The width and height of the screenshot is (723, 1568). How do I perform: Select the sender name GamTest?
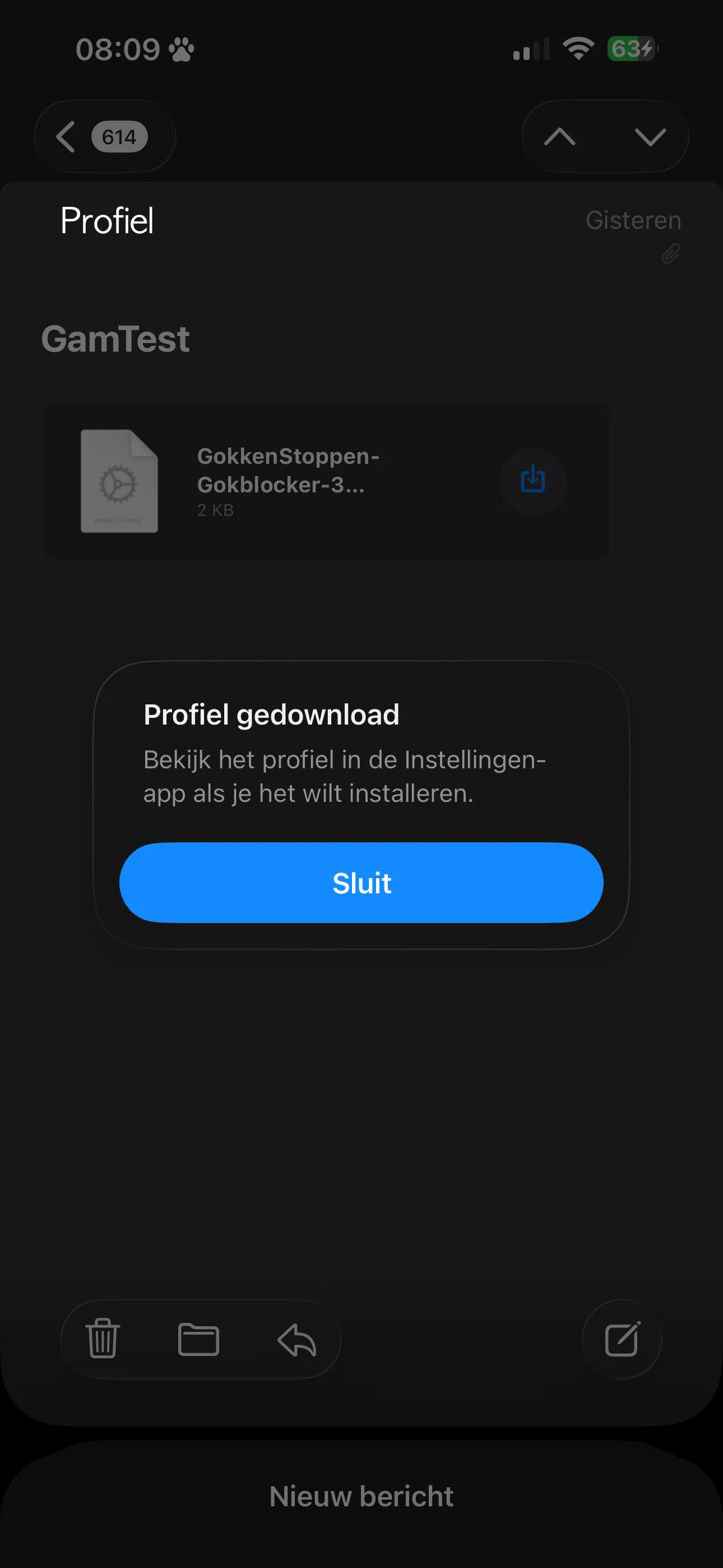coord(115,338)
